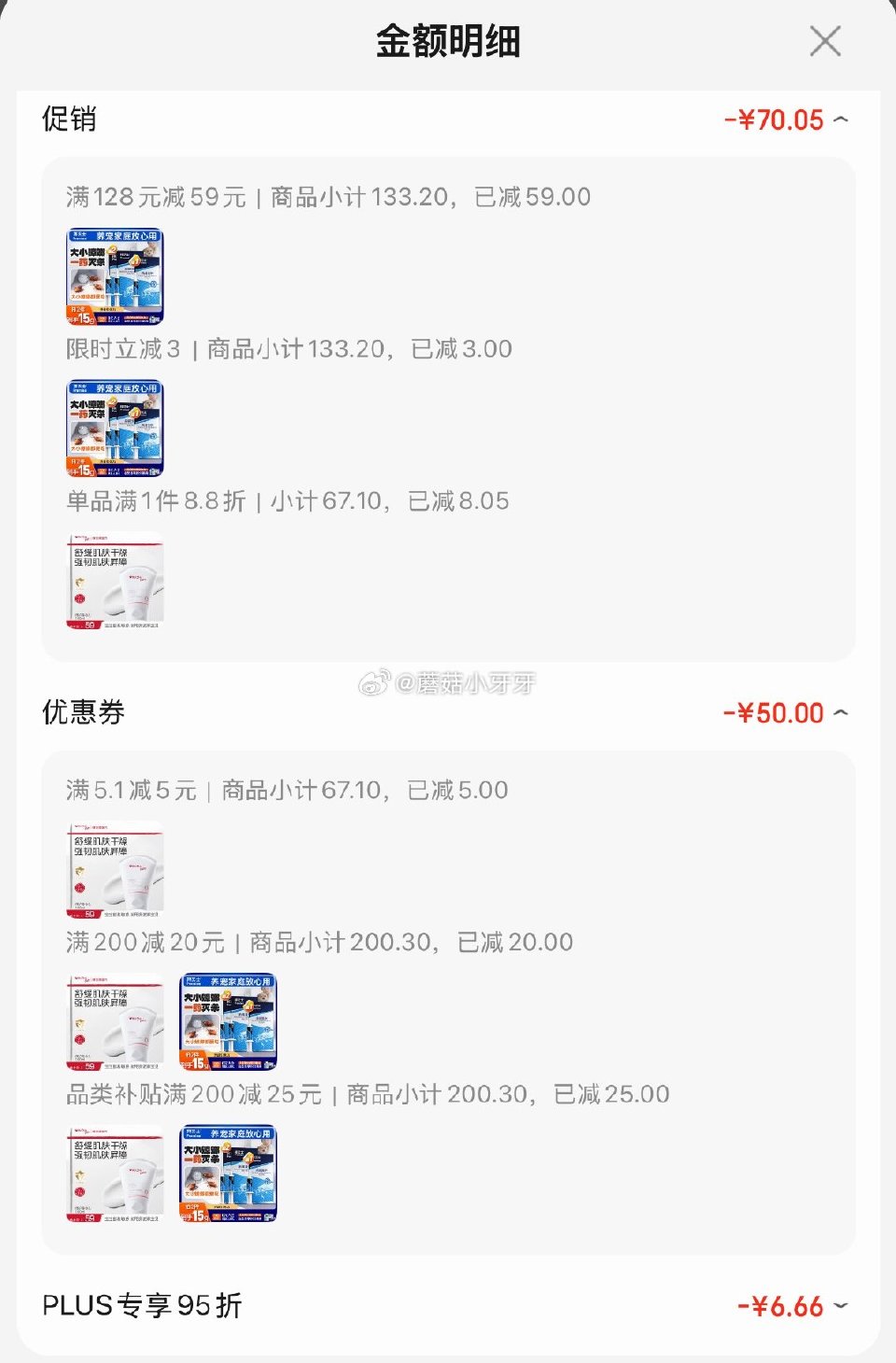896x1363 pixels.
Task: Select pet medicine thumbnail in 品类补贴 row
Action: pos(228,1173)
